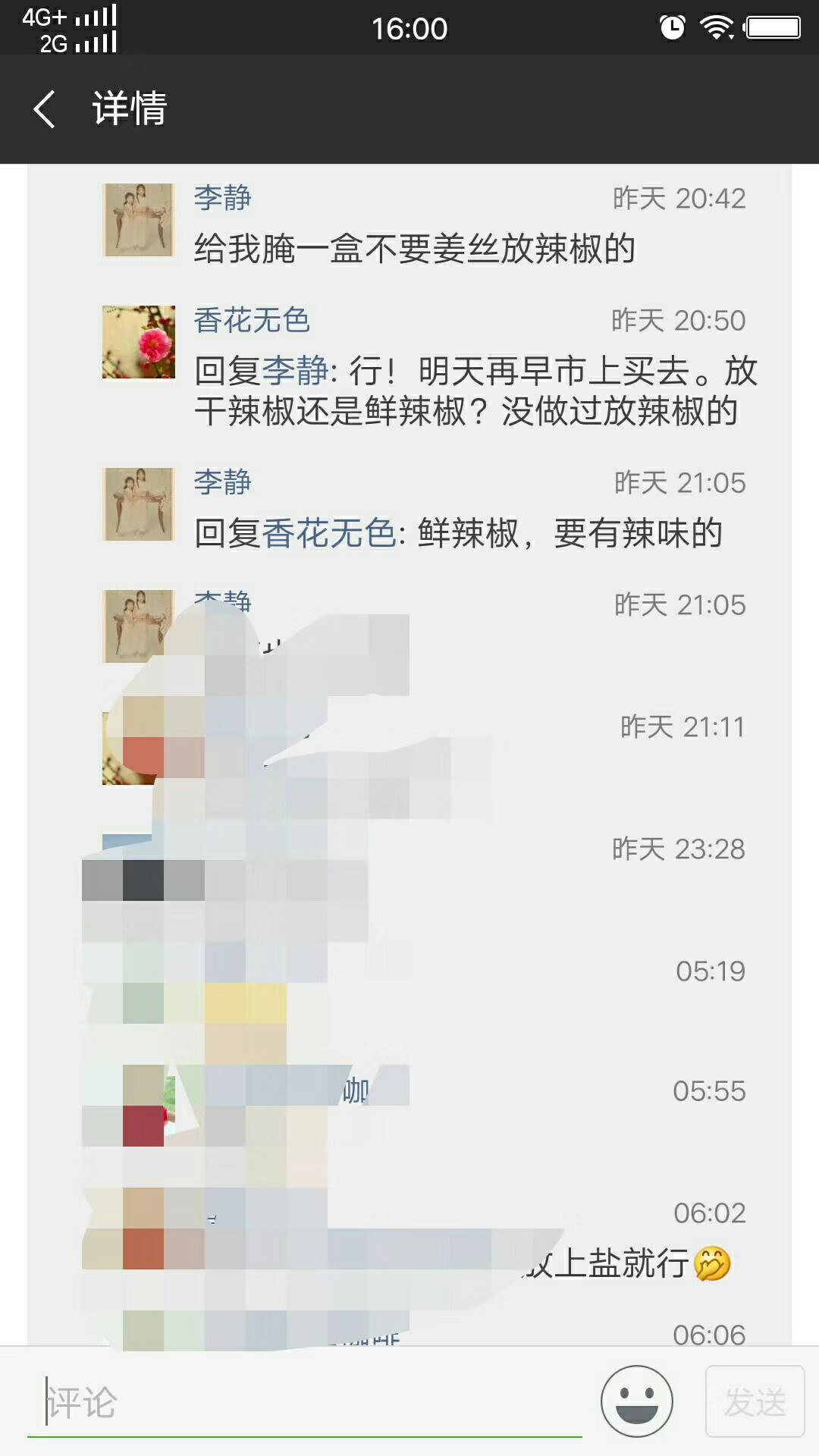Go back from the 详情 page
This screenshot has width=819, height=1456.
coord(45,109)
